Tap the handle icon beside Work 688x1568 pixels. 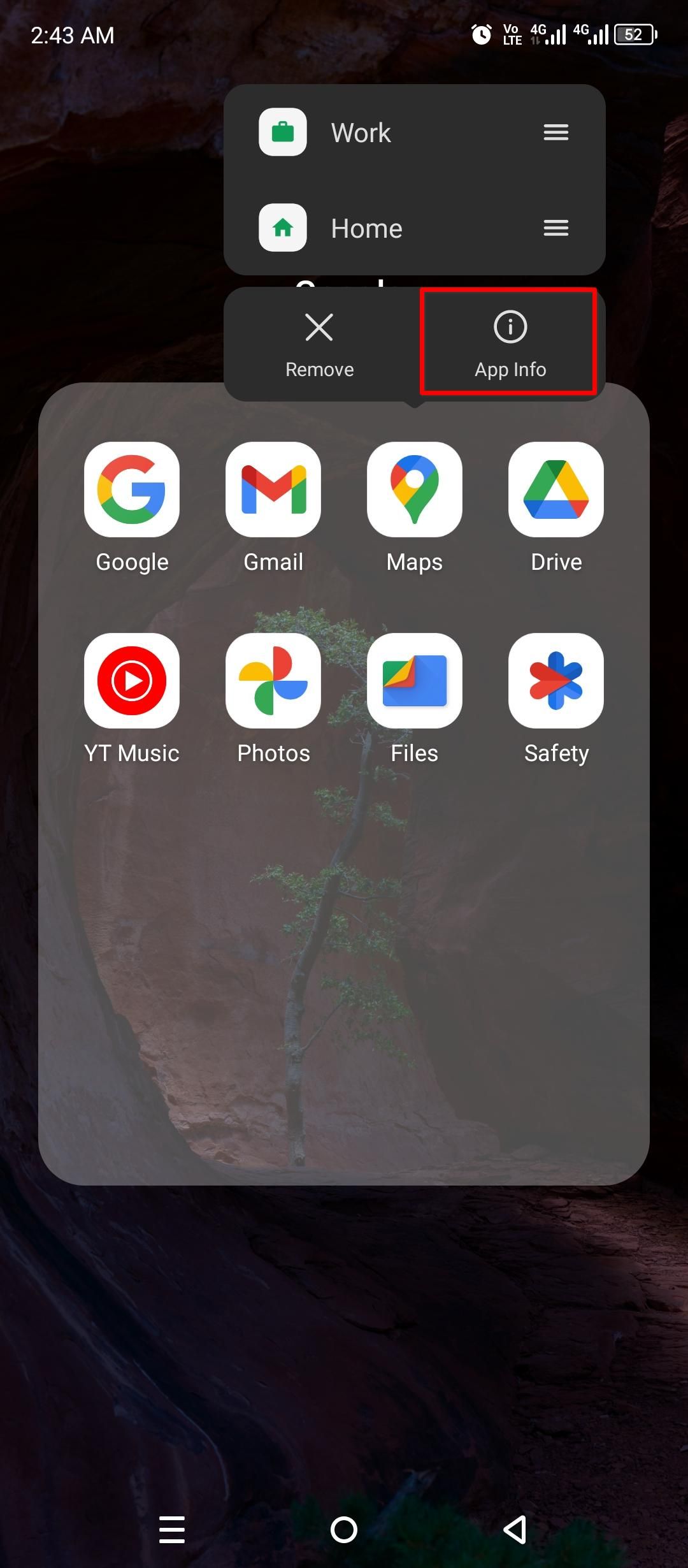point(555,133)
